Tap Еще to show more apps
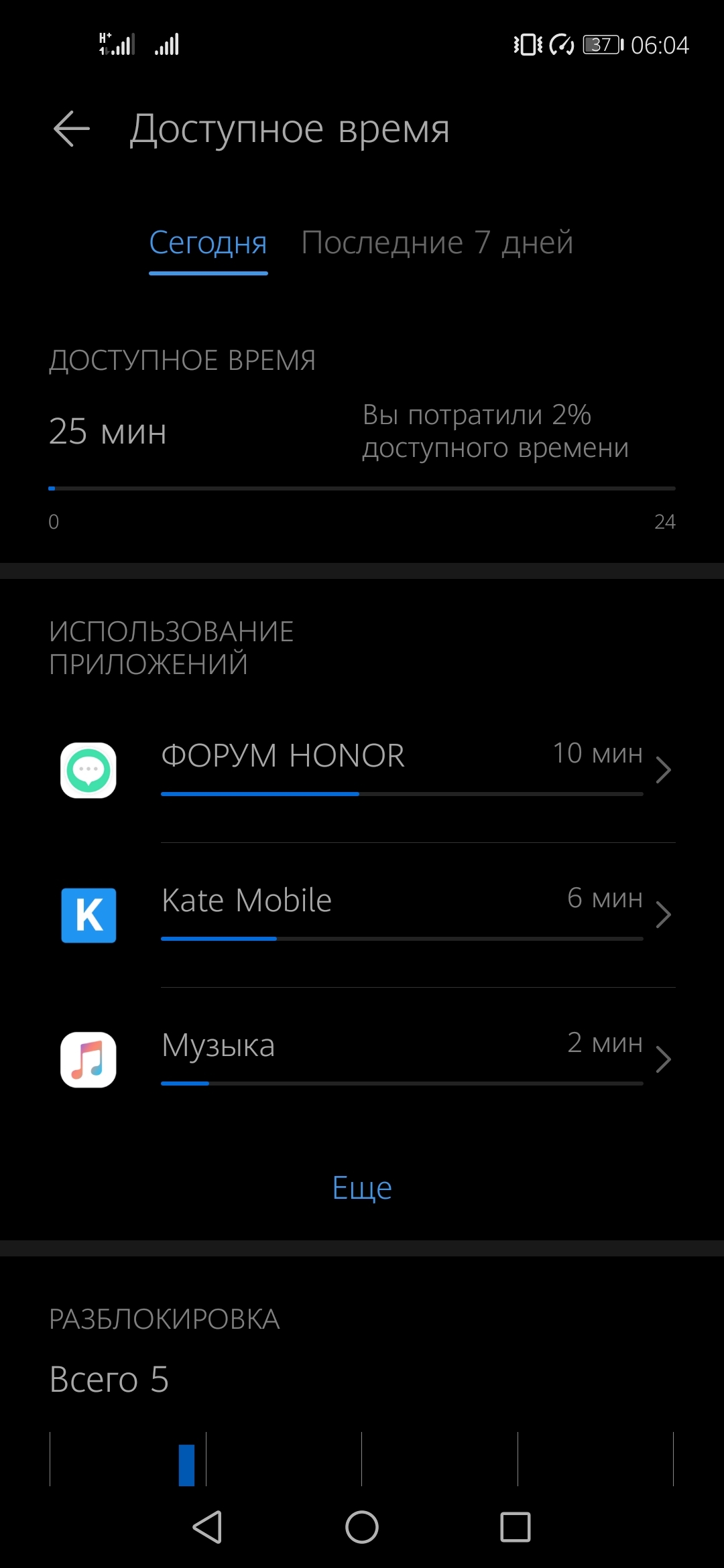The image size is (724, 1568). tap(362, 1188)
